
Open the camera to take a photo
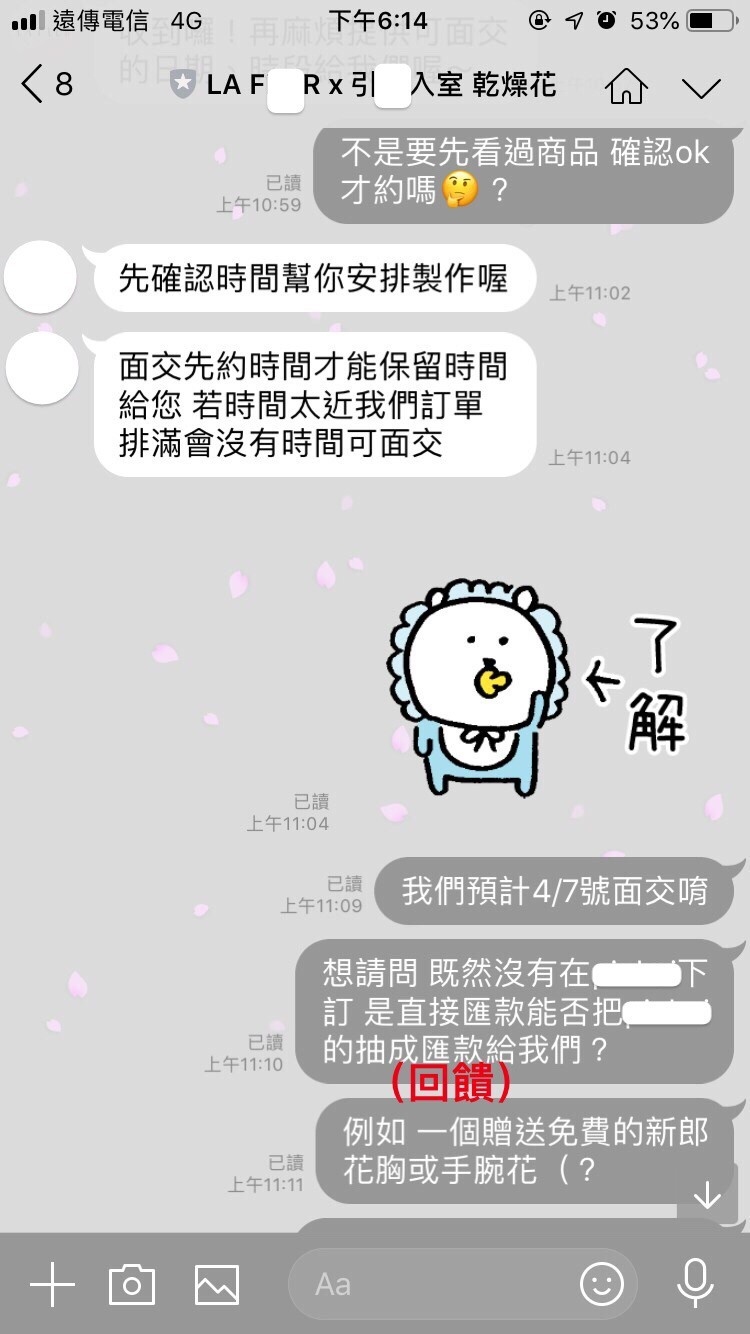(132, 1284)
